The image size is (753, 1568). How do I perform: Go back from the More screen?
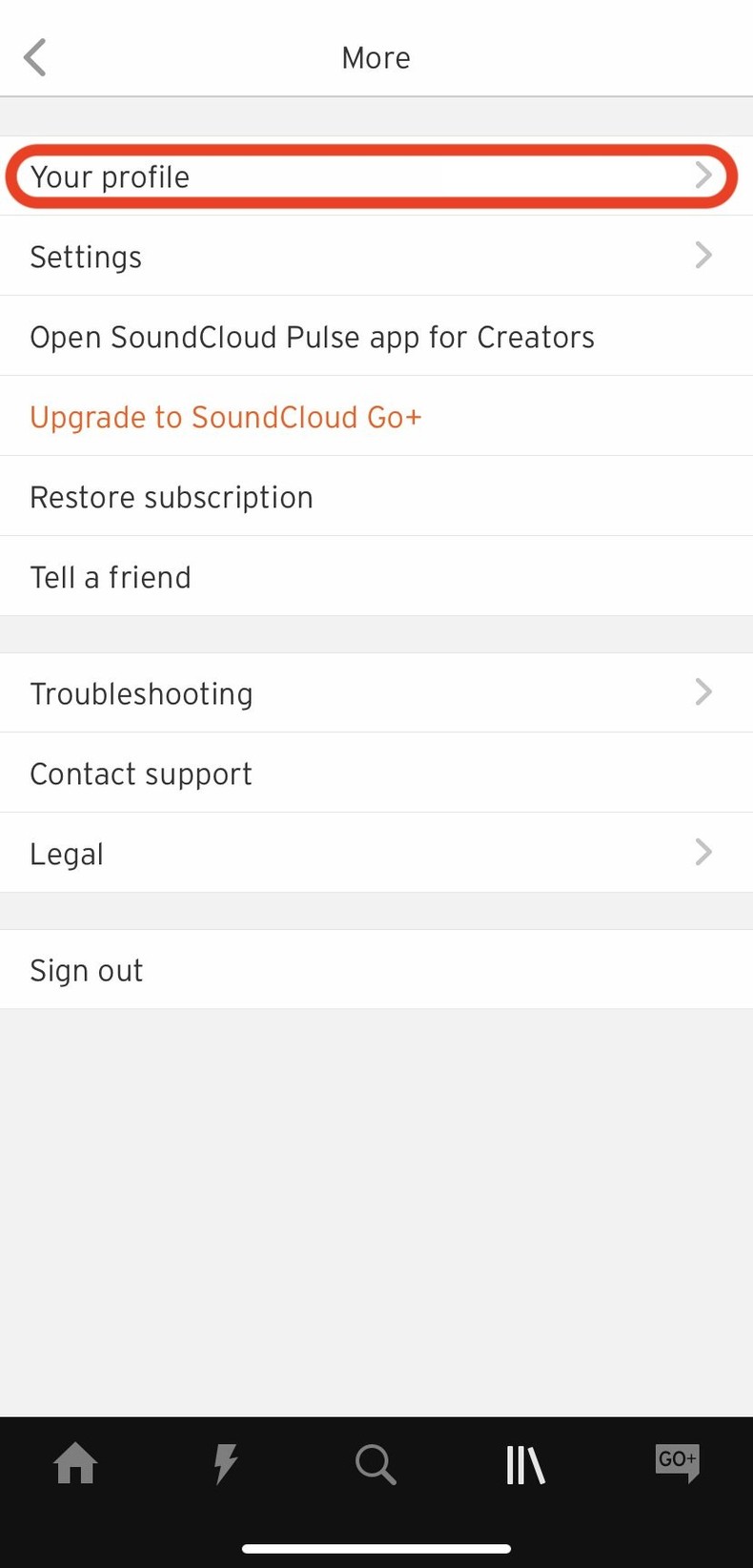(x=35, y=57)
